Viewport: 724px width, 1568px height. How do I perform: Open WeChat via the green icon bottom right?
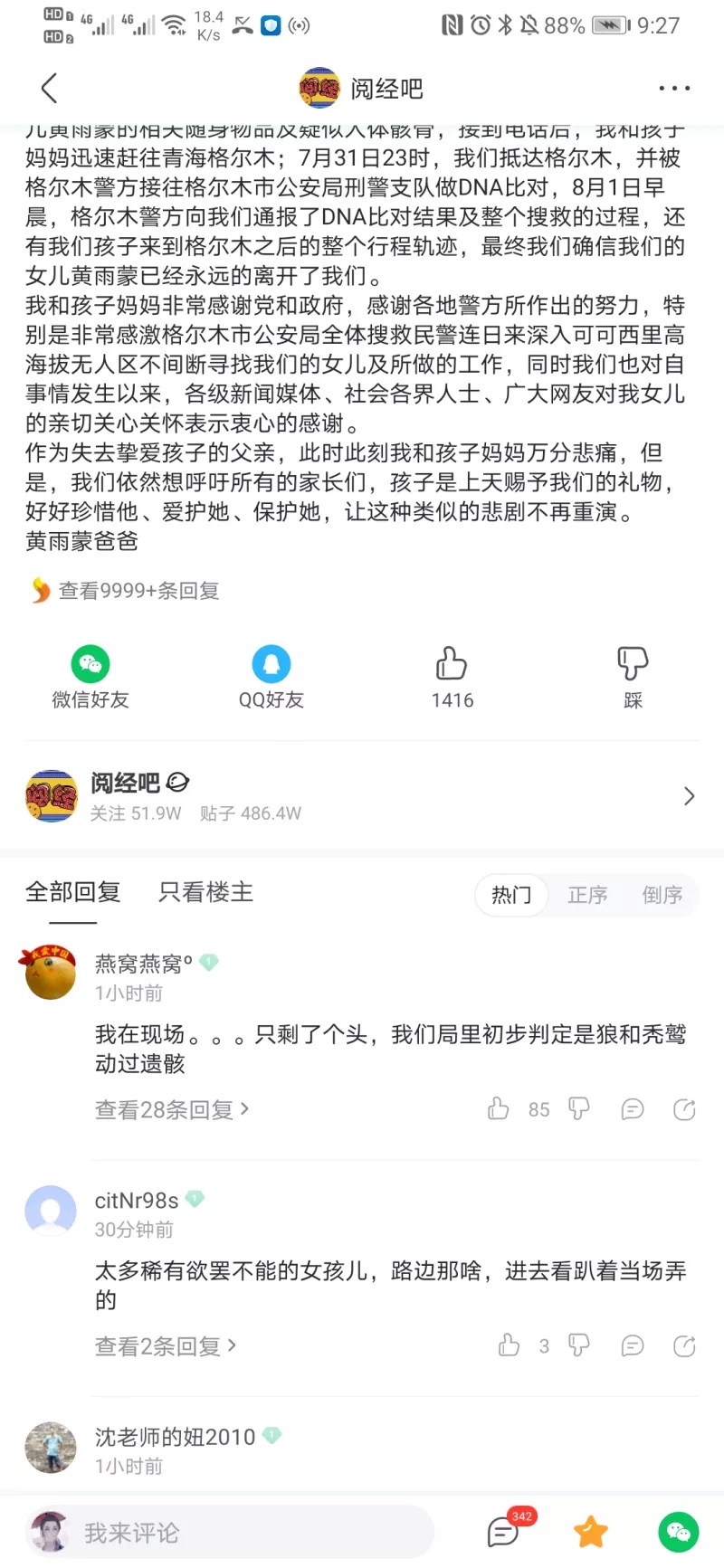click(x=679, y=1531)
